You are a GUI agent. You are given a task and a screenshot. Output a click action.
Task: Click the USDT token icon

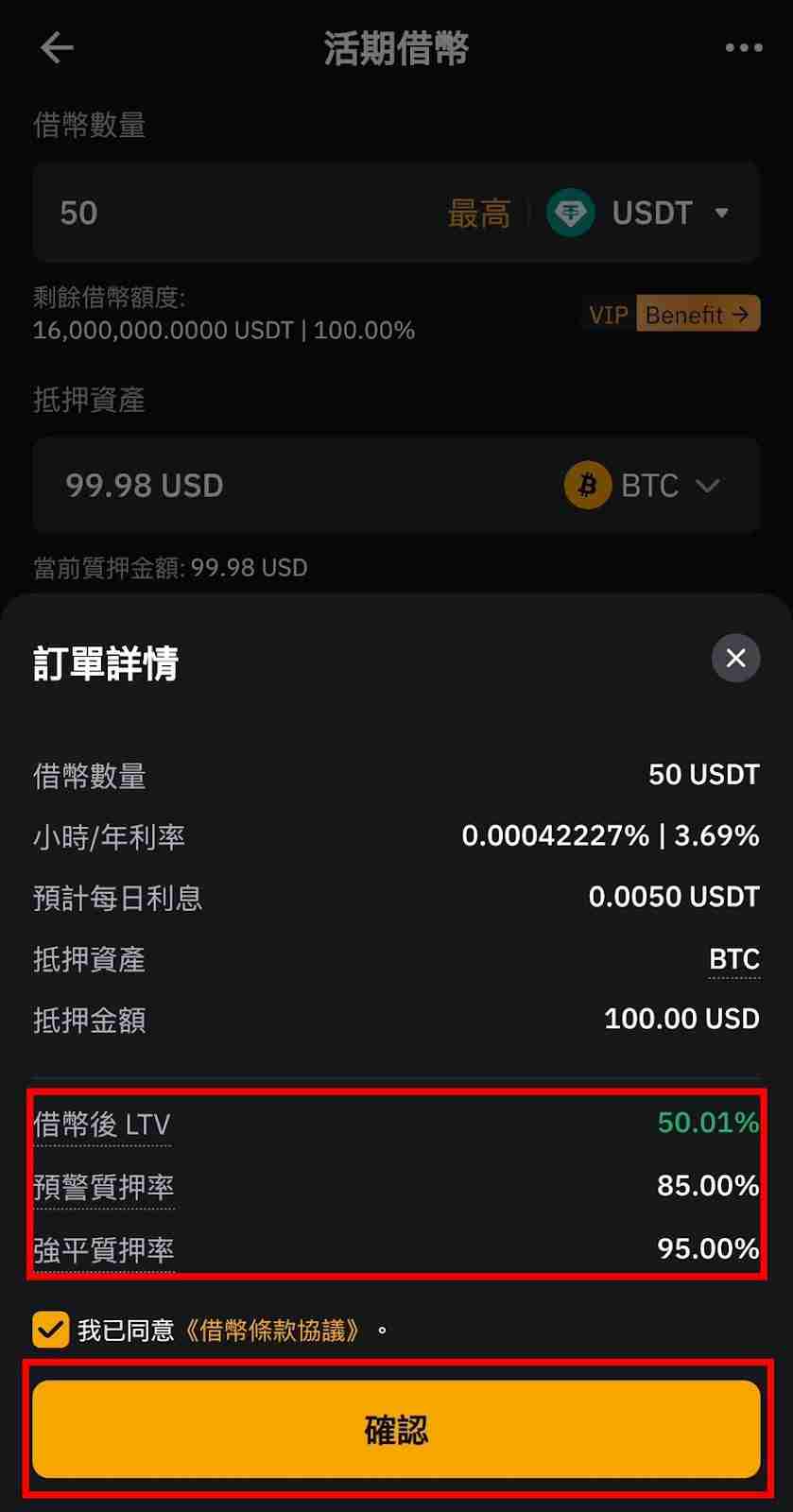coord(571,213)
